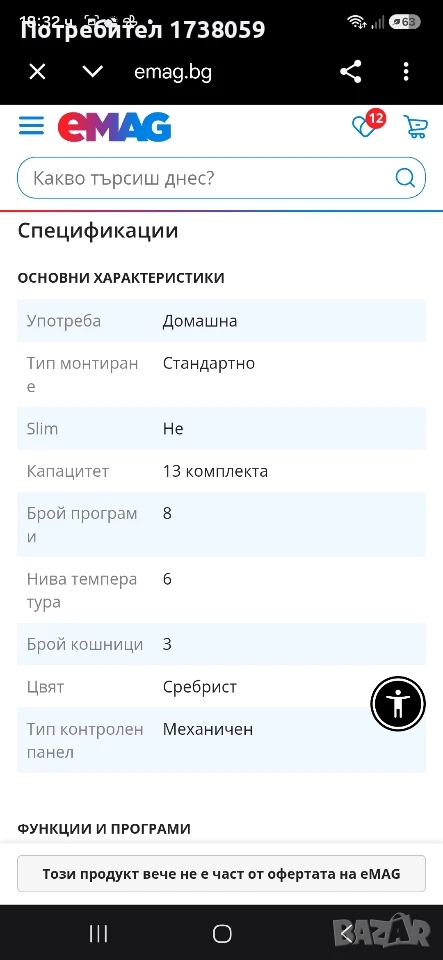Open the favorites heart with 12 items
Viewport: 443px width, 960px height.
click(x=368, y=124)
